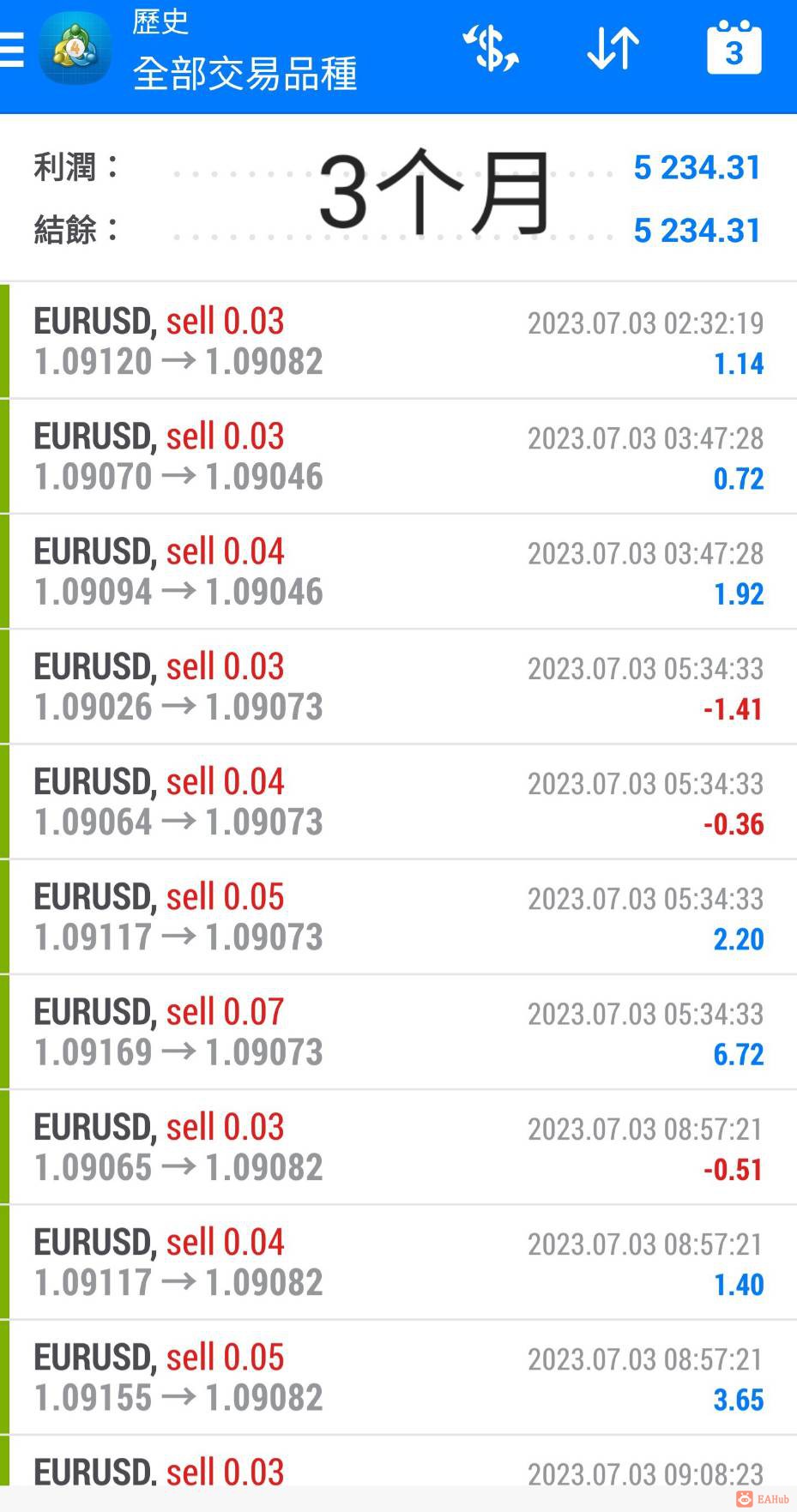797x1512 pixels.
Task: Open the calendar period picker
Action: pos(734,49)
